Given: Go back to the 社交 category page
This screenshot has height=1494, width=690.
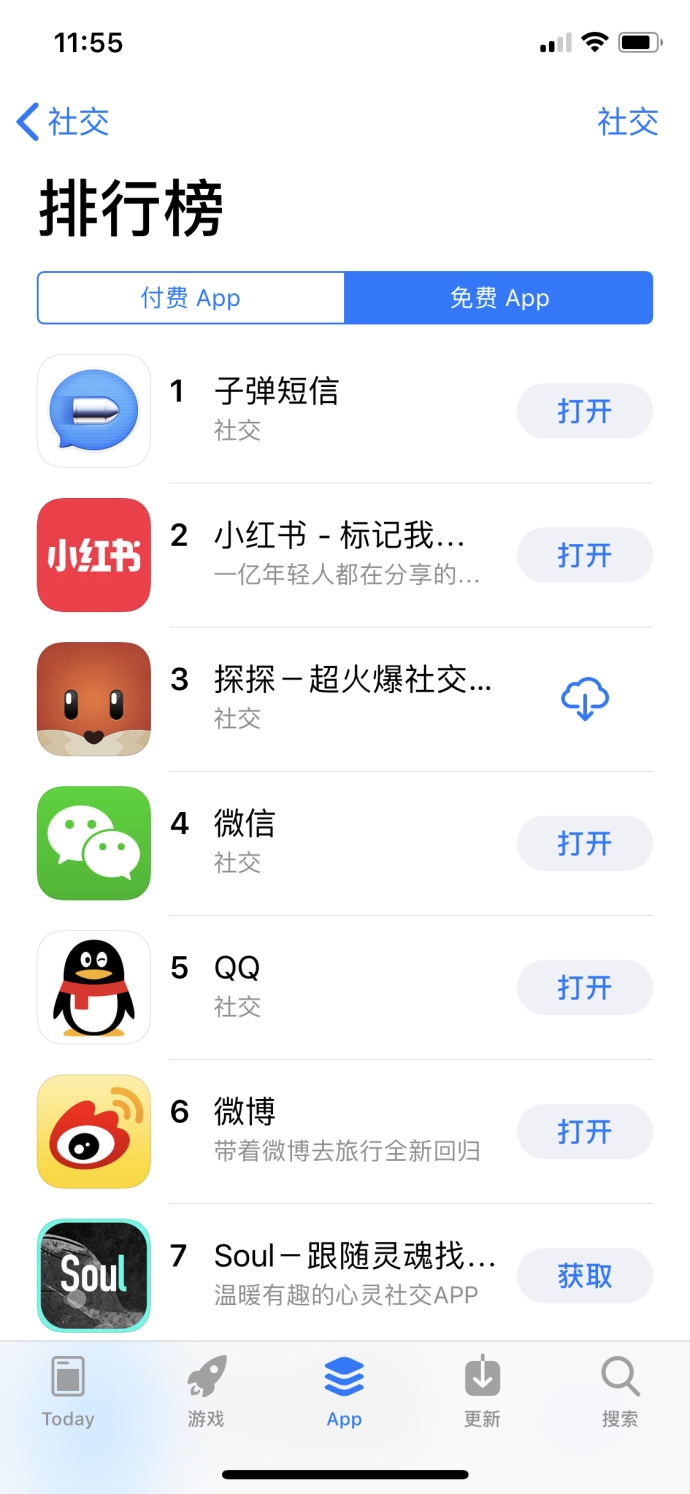Looking at the screenshot, I should click(63, 122).
